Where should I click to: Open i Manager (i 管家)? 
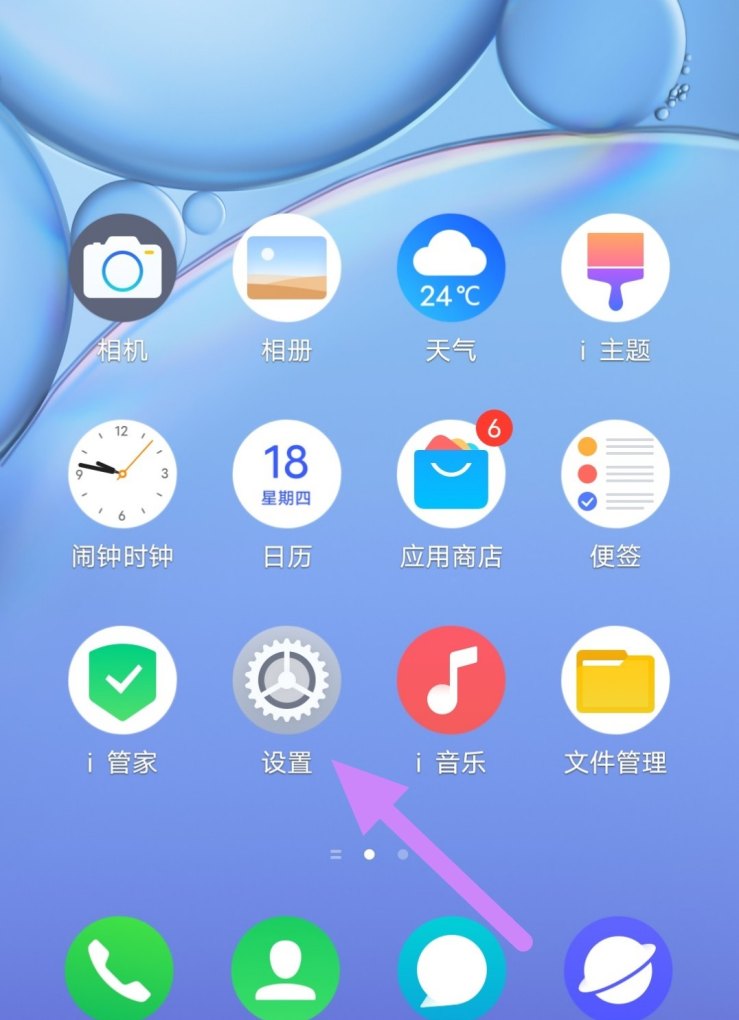click(x=122, y=680)
